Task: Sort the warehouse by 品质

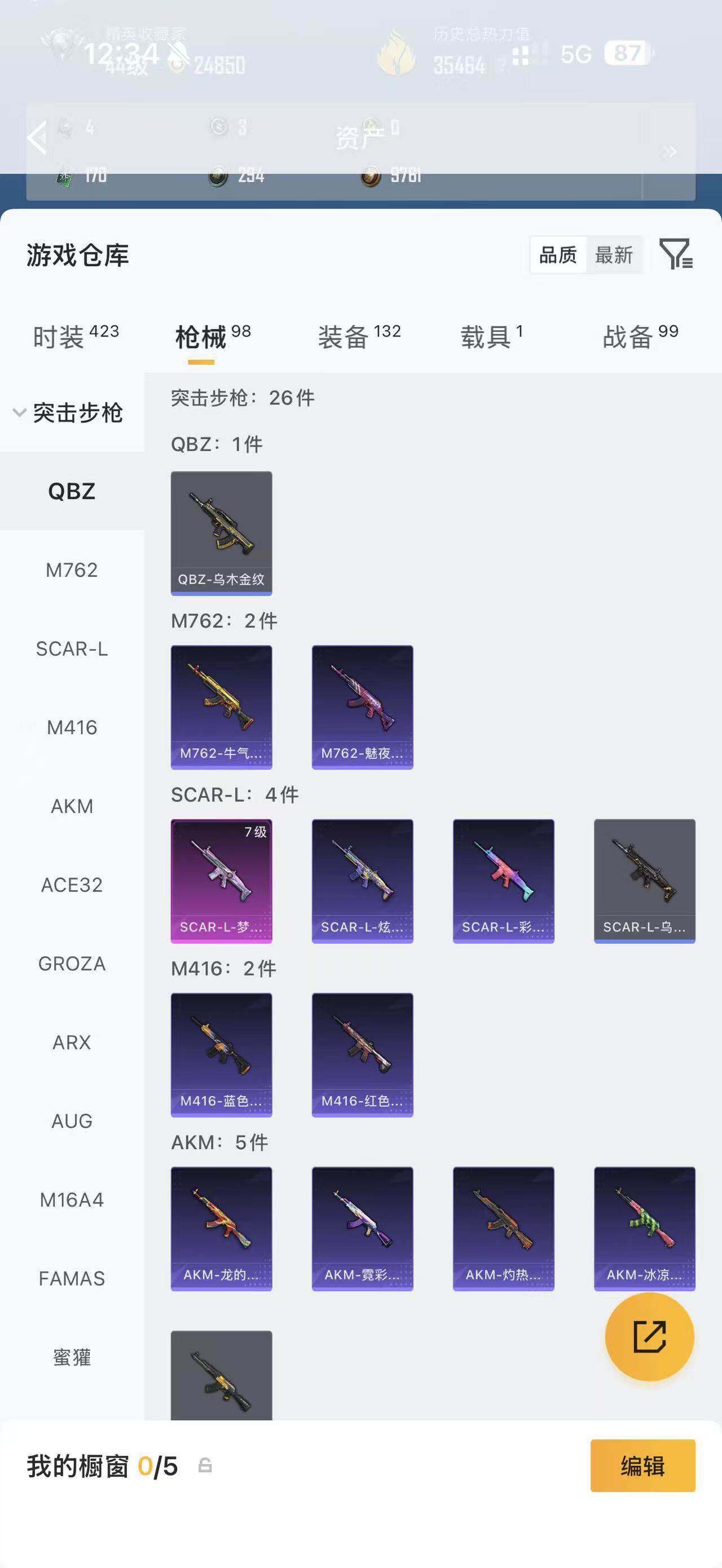Action: (558, 254)
